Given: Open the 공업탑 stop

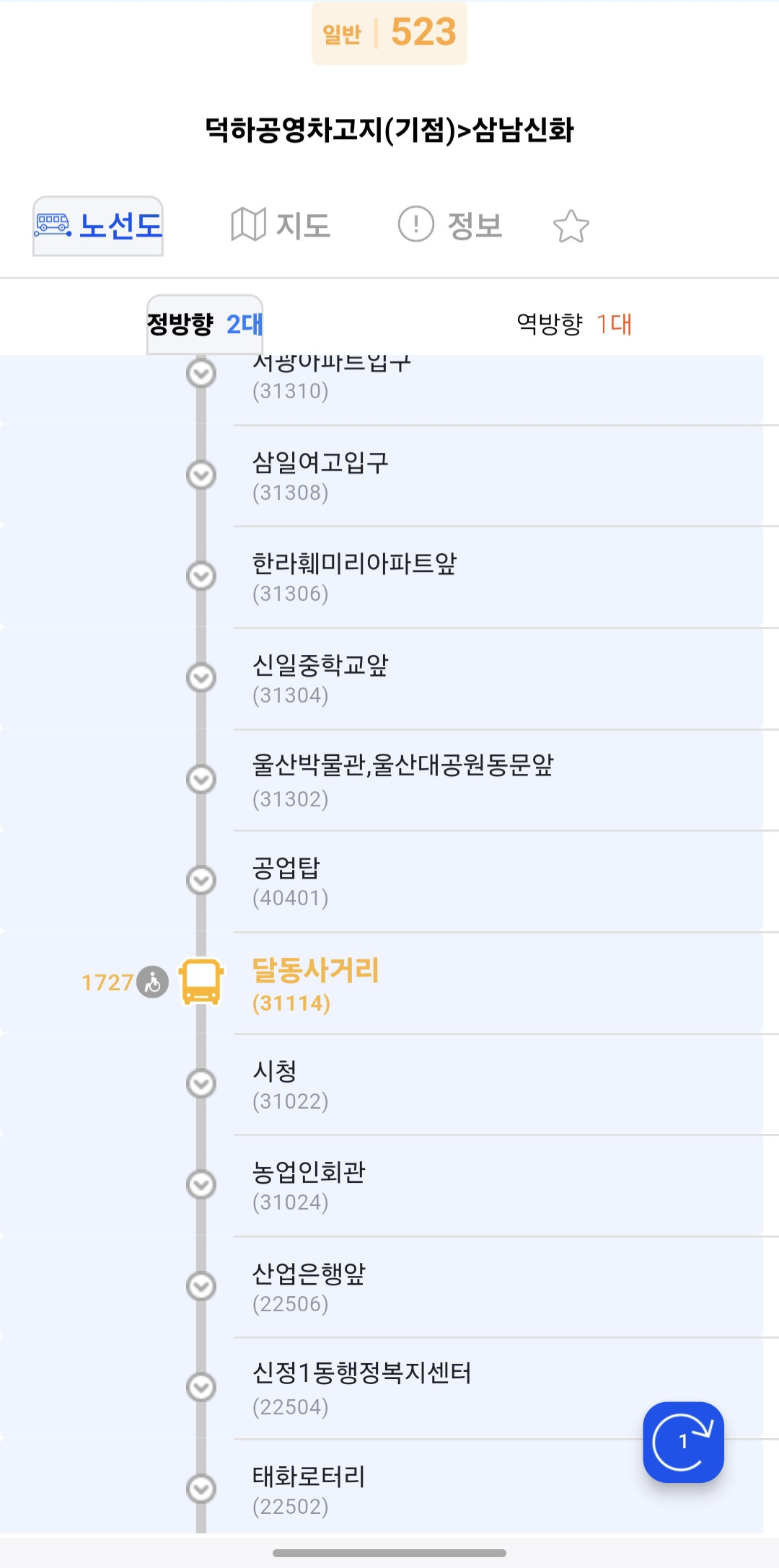Looking at the screenshot, I should click(433, 881).
